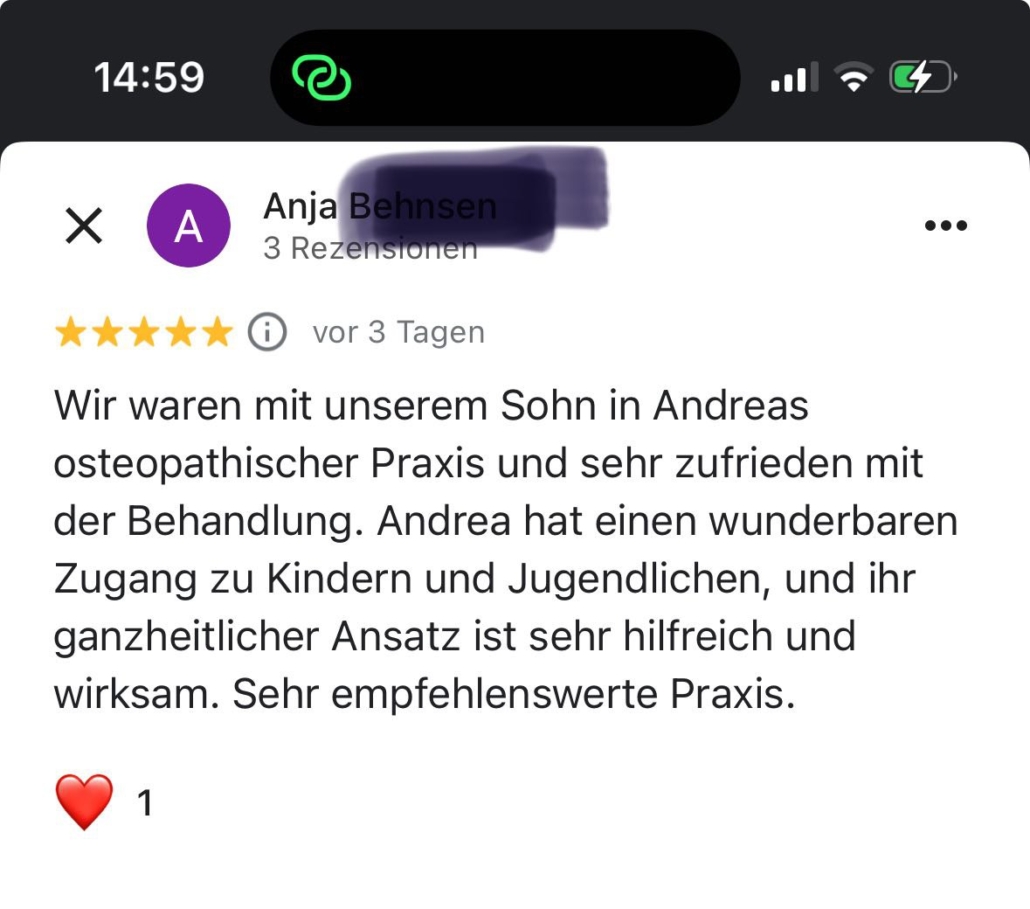Open the three-dot overflow menu
Image resolution: width=1030 pixels, height=909 pixels.
[945, 226]
